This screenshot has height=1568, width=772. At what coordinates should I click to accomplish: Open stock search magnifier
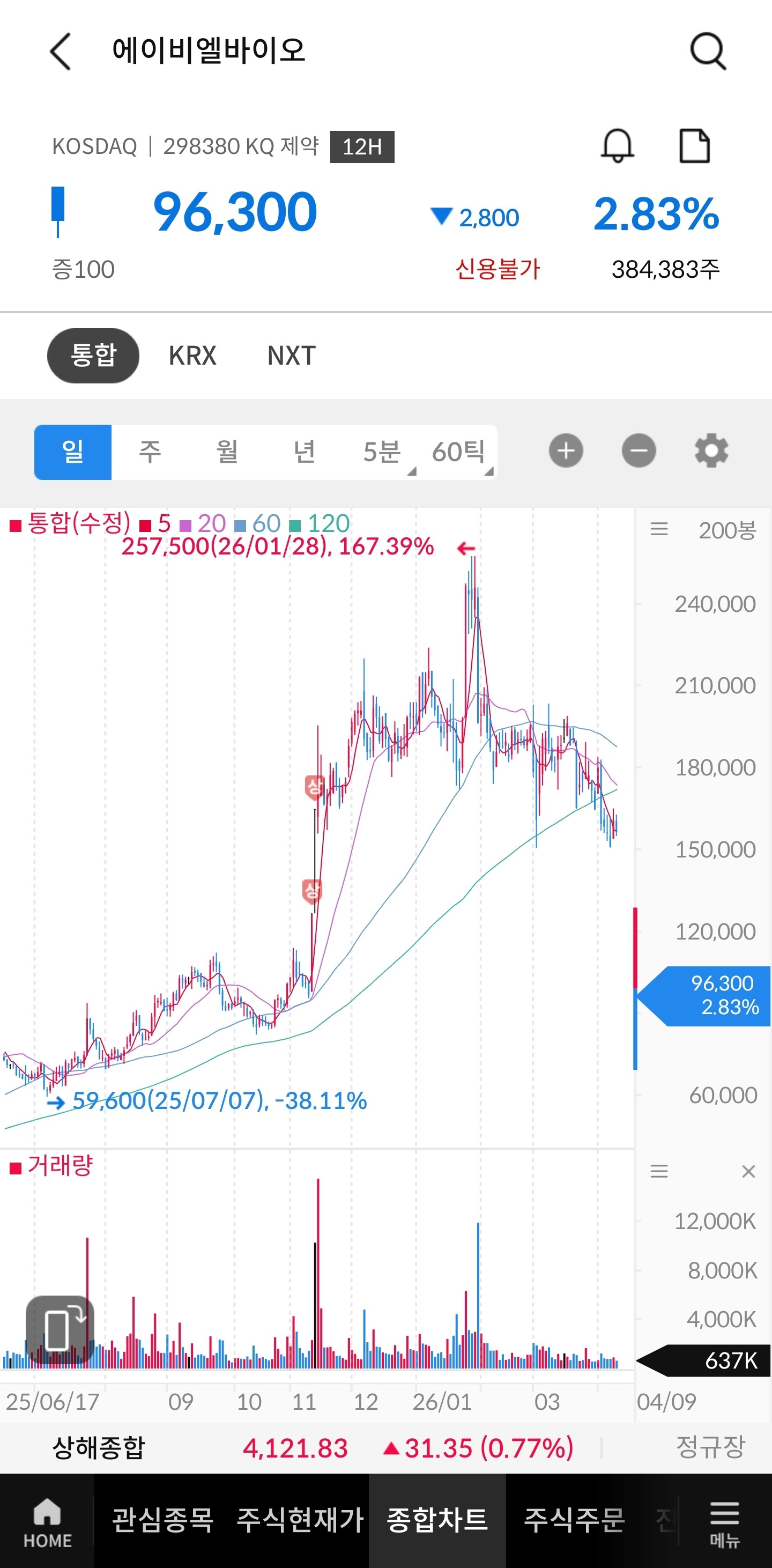click(x=708, y=51)
